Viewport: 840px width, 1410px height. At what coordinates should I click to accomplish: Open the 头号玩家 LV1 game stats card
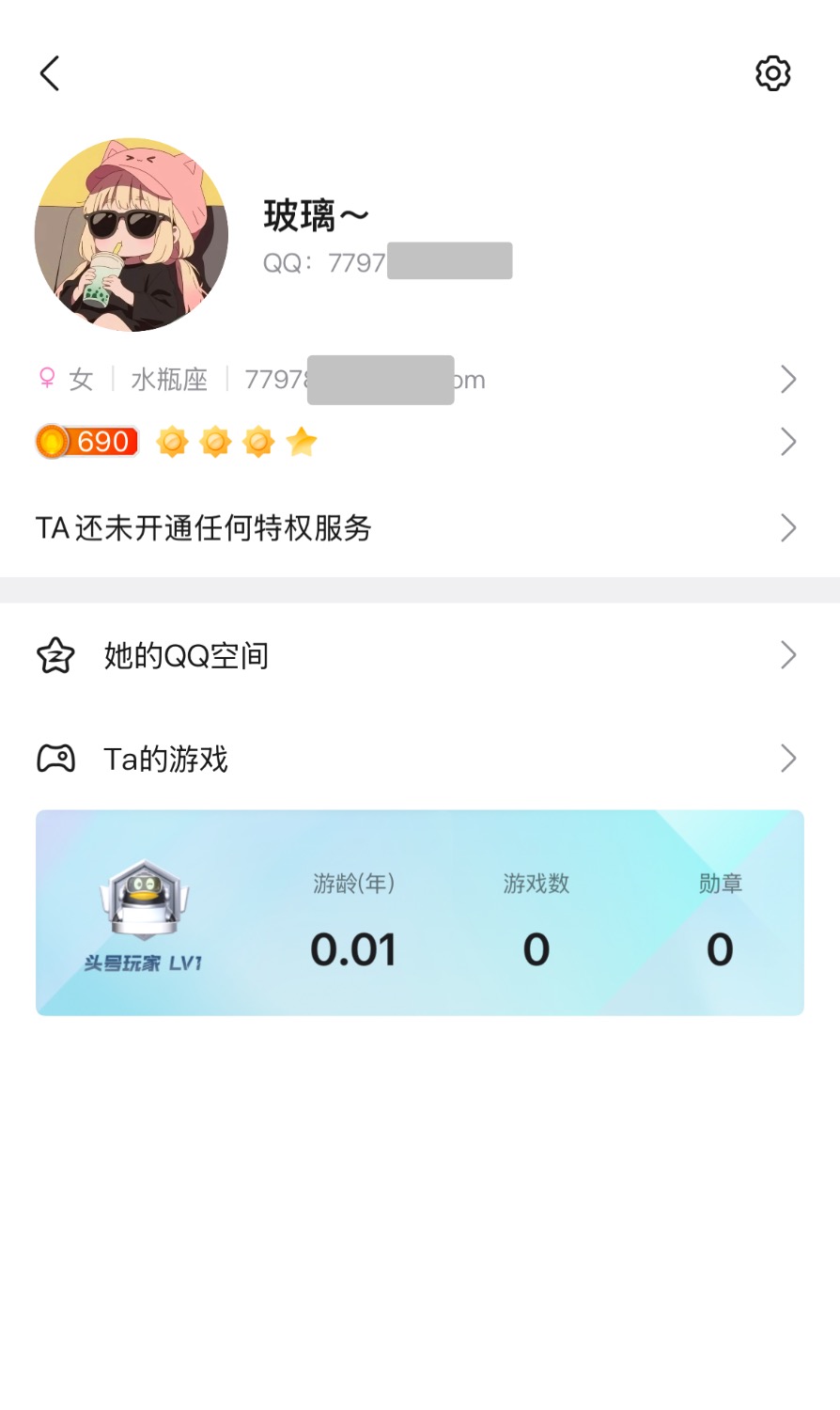[x=420, y=913]
